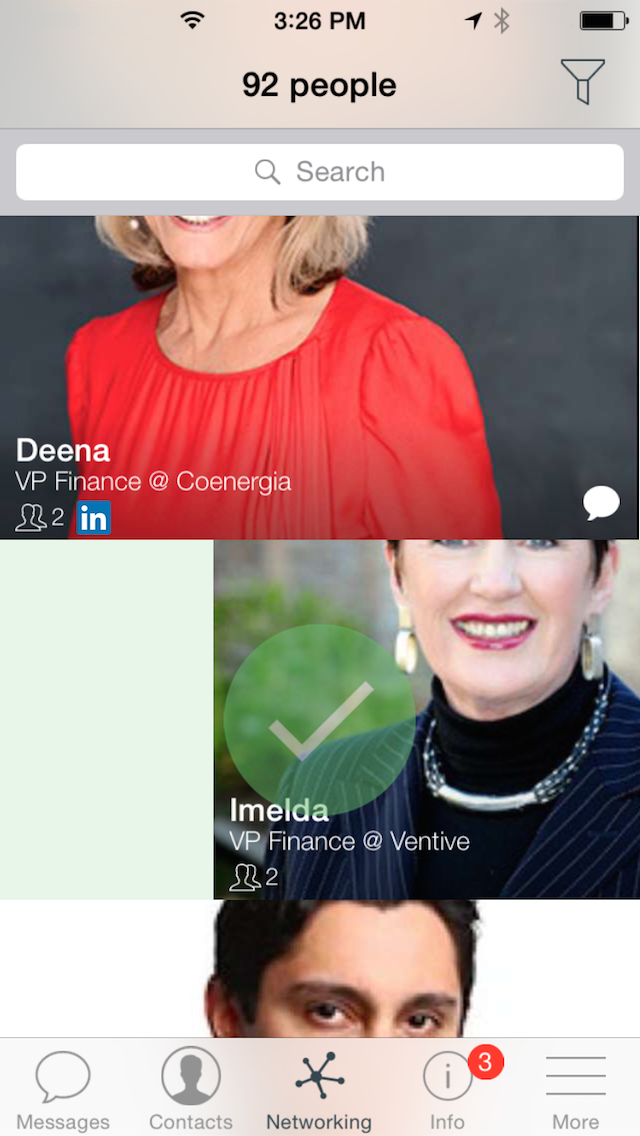This screenshot has height=1136, width=640.
Task: Open the More menu tab
Action: pos(576,1090)
